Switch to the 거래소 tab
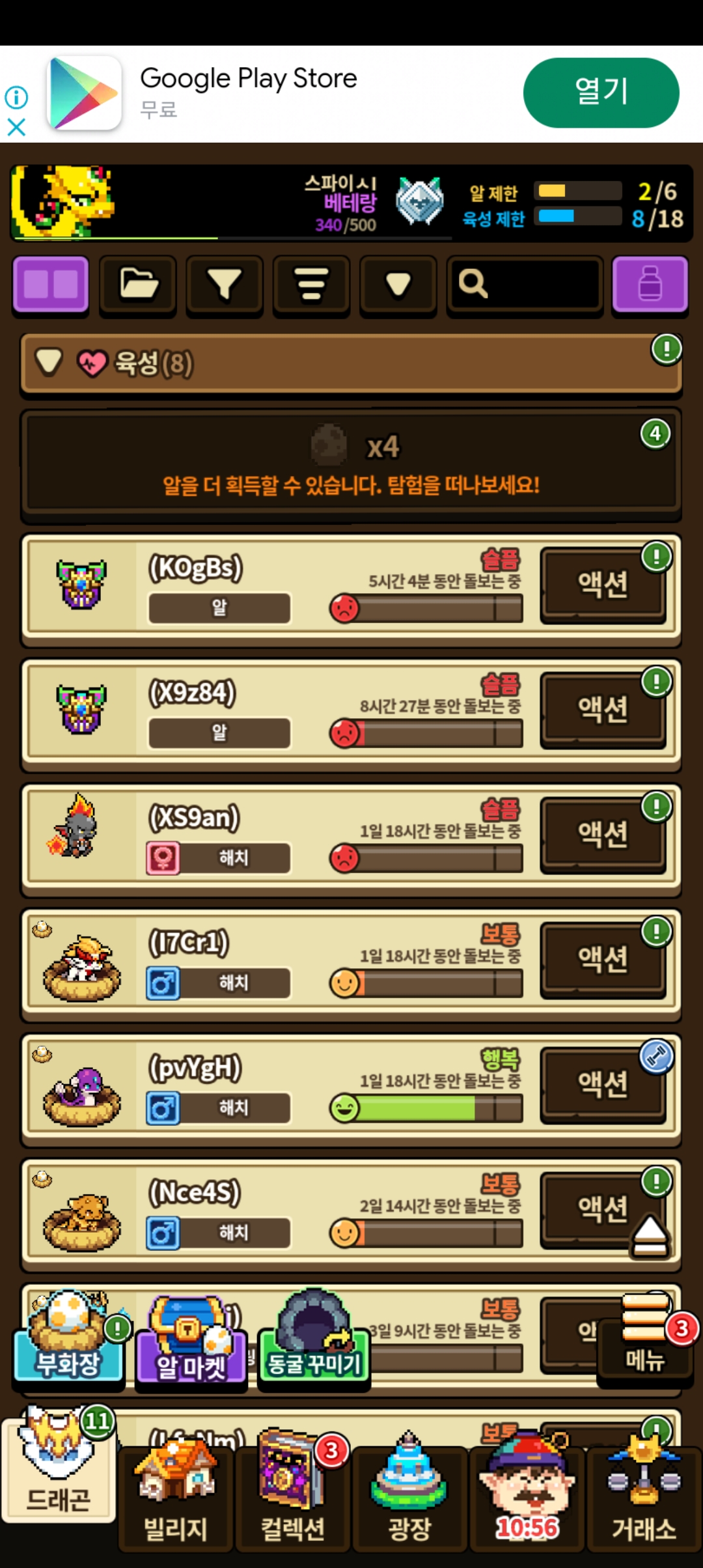Image resolution: width=703 pixels, height=1568 pixels. pos(644,1499)
